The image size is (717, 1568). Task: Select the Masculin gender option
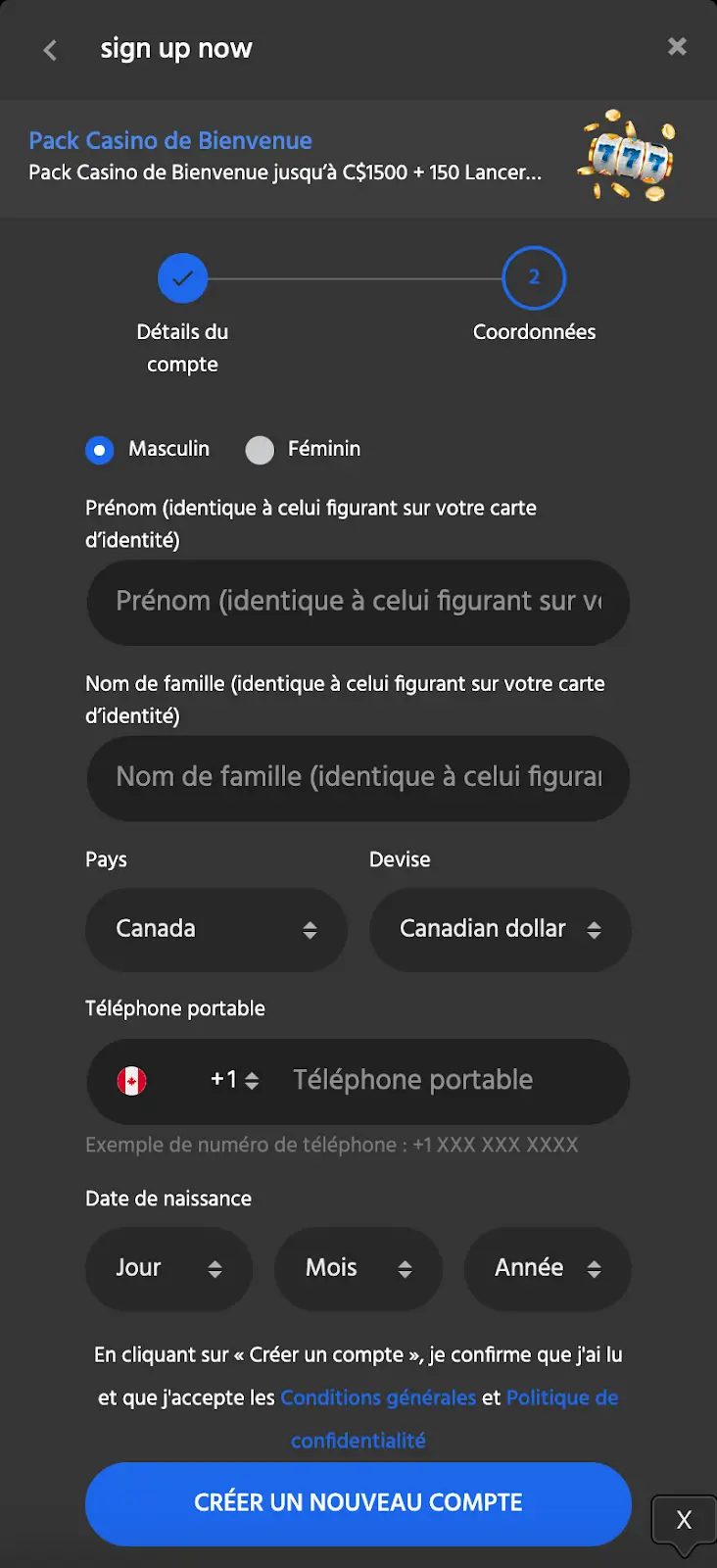pyautogui.click(x=100, y=450)
